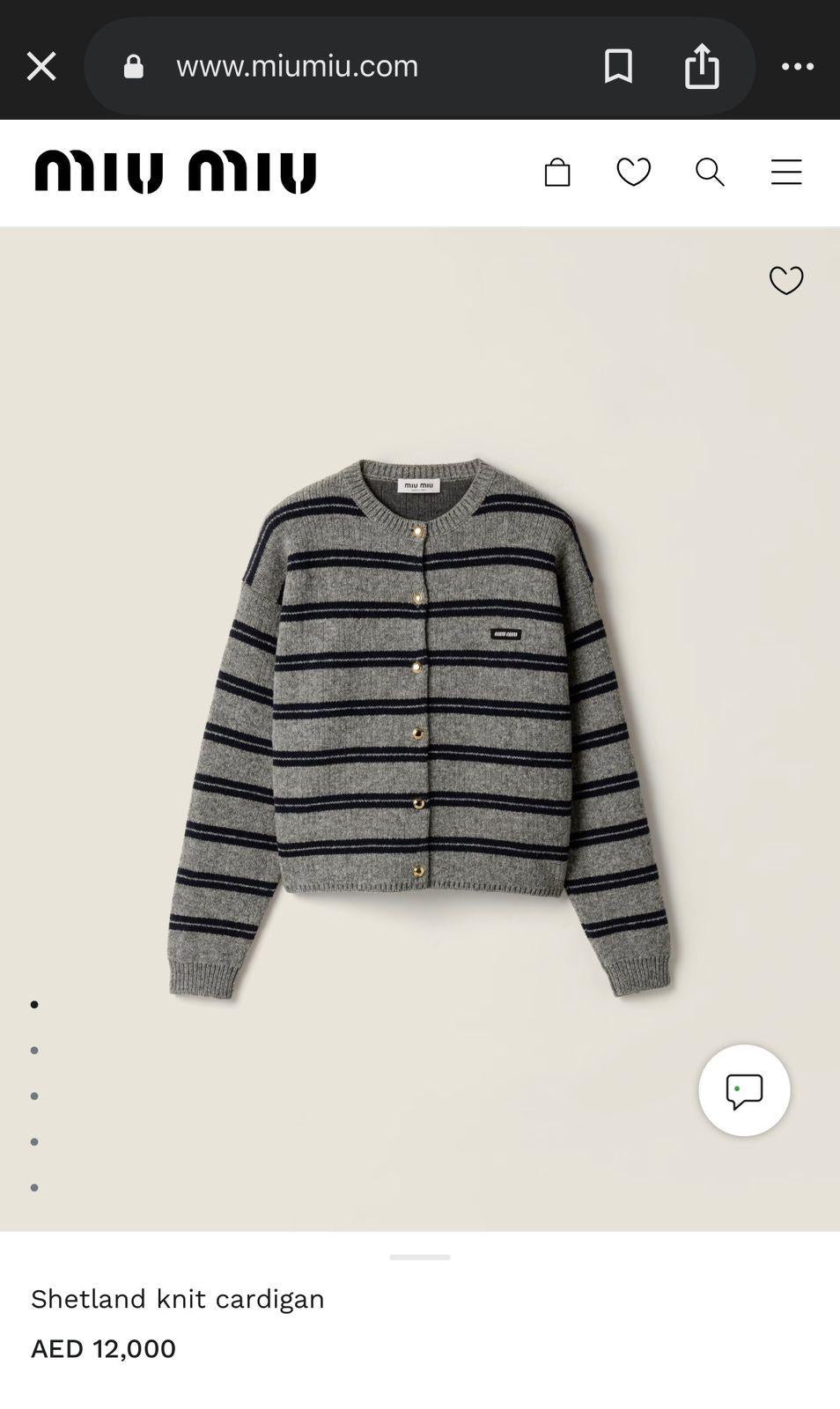Open the hamburger navigation menu
The image size is (840, 1409).
(x=786, y=173)
